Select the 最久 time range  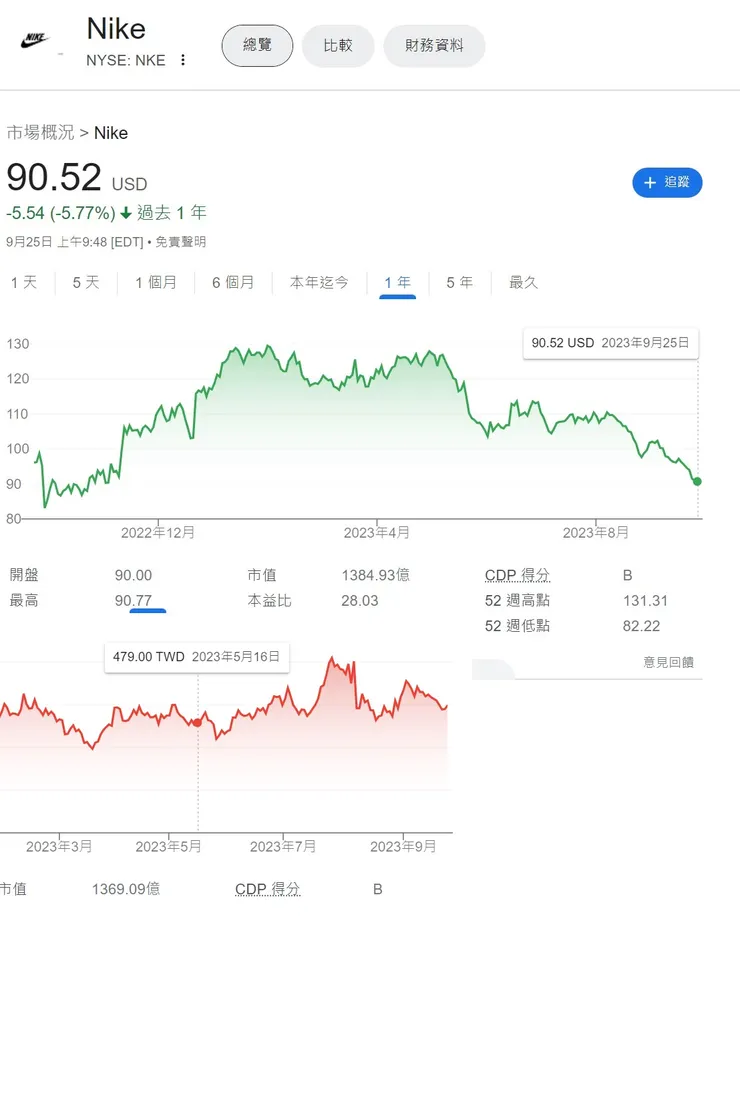[523, 282]
